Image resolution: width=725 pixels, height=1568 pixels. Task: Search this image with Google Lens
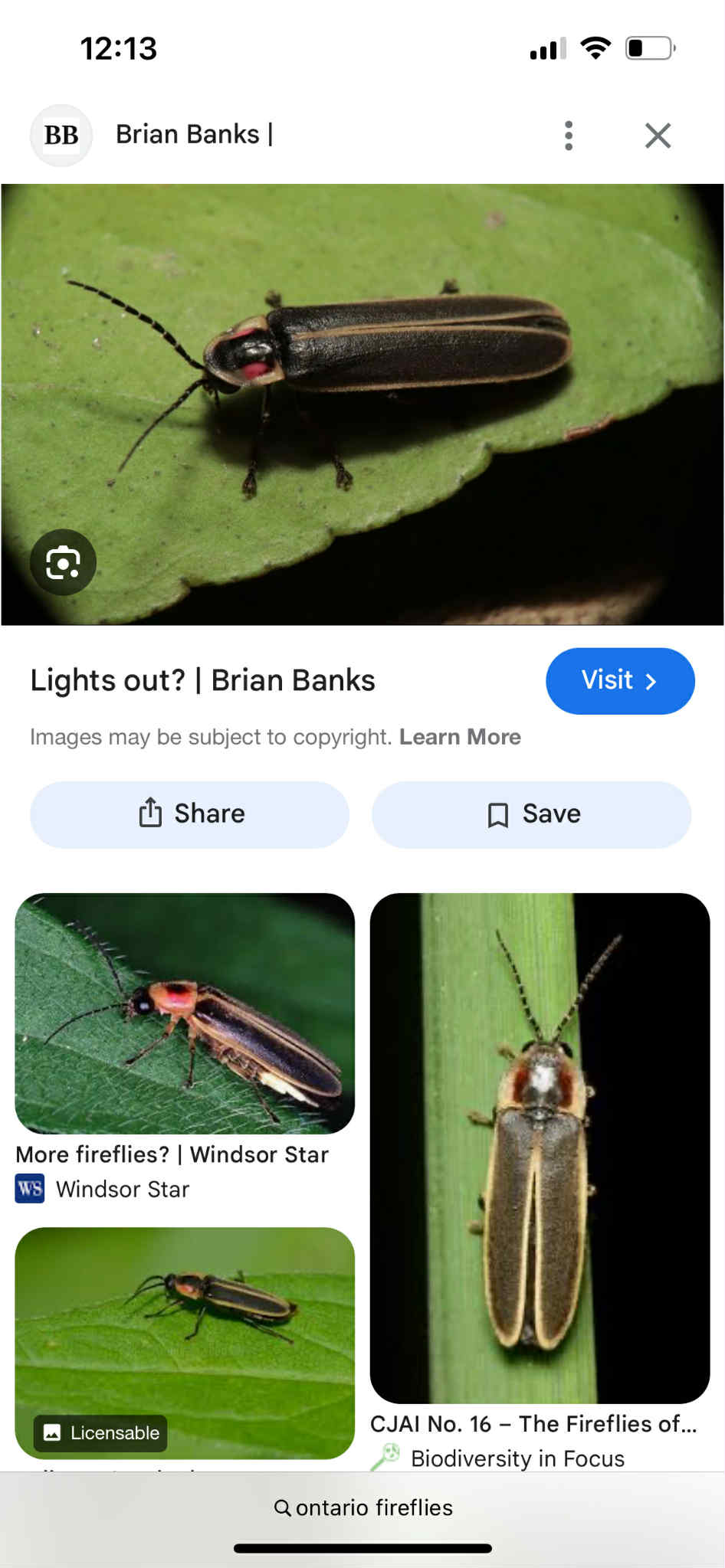63,563
